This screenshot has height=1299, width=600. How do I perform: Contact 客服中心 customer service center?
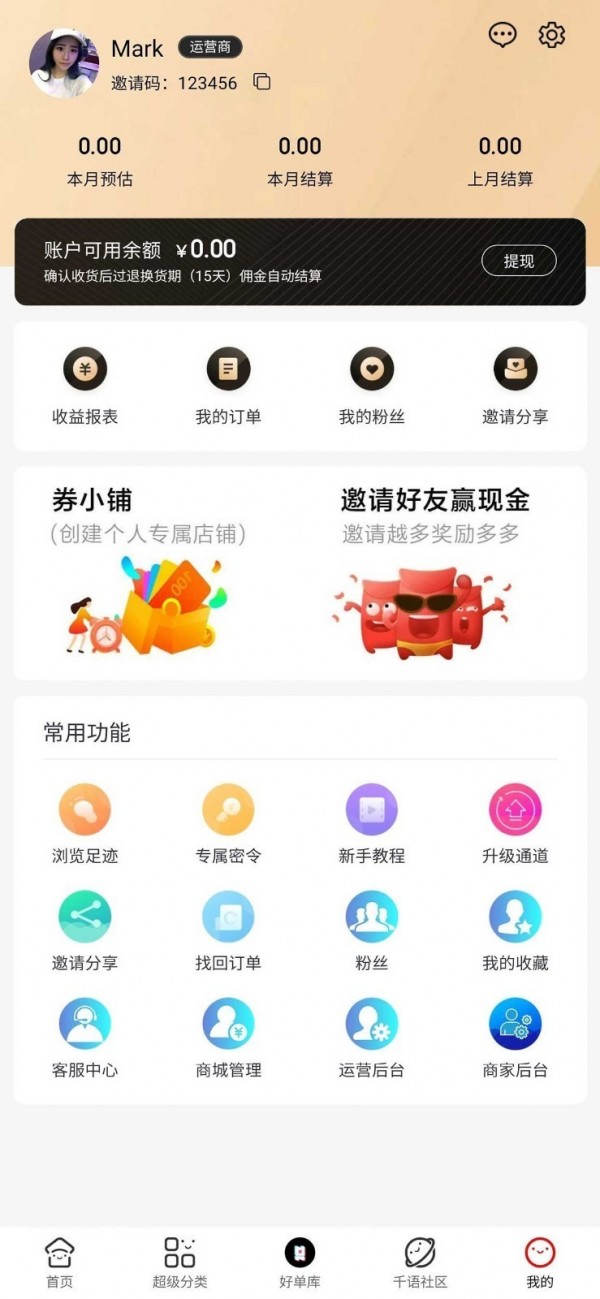coord(85,1037)
